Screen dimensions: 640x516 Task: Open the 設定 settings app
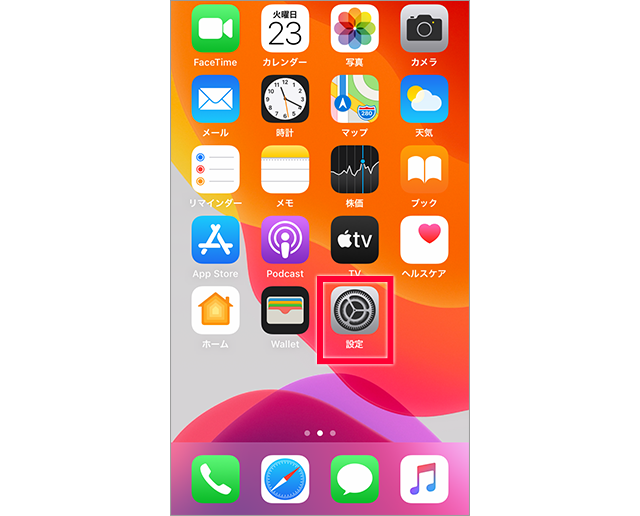point(355,310)
